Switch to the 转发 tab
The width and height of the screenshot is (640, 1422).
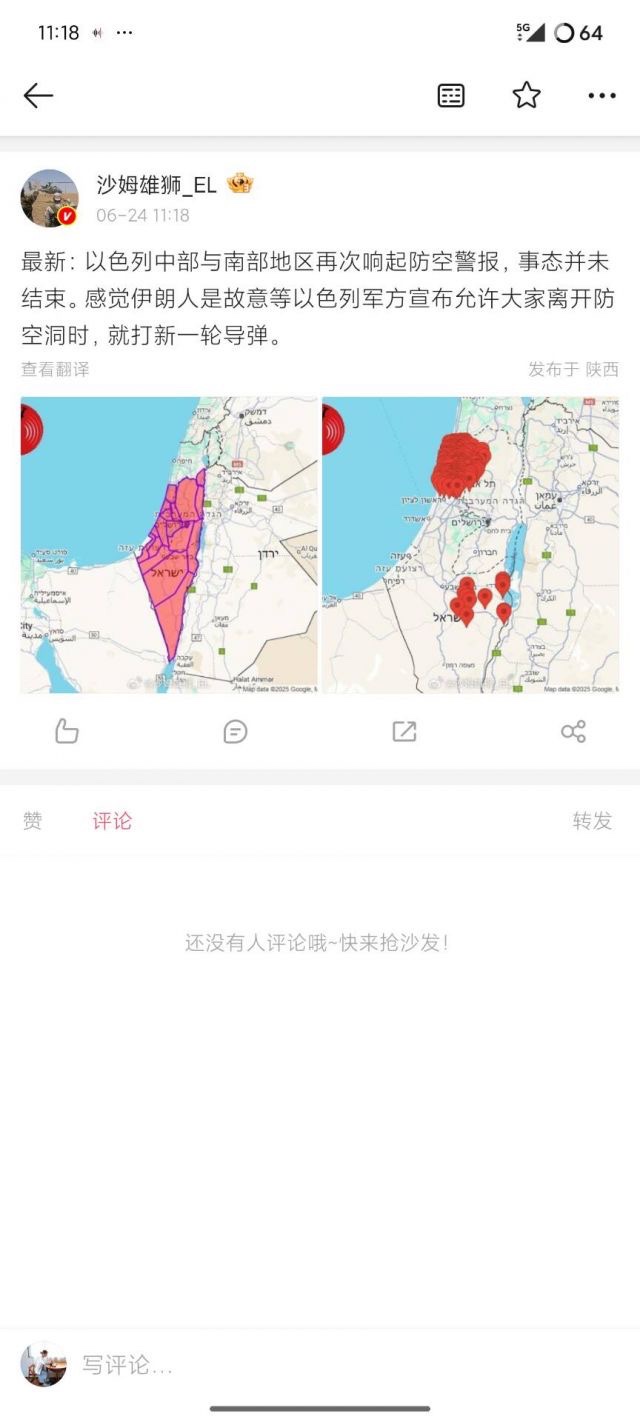592,821
